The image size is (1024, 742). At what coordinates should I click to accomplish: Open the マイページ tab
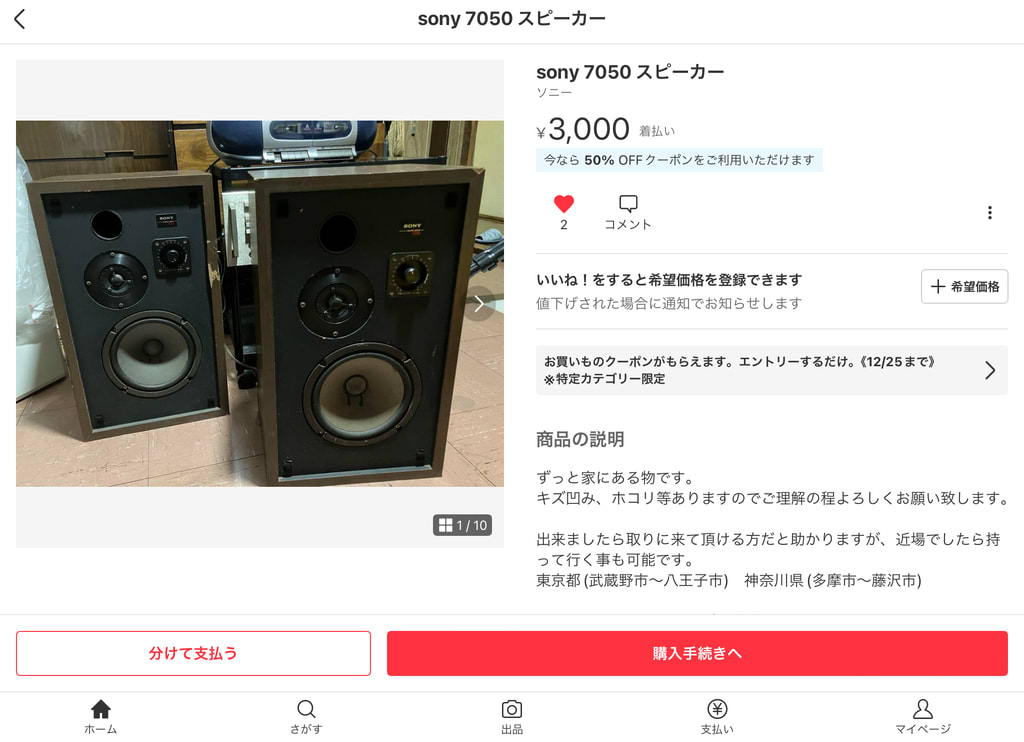pyautogui.click(x=922, y=716)
